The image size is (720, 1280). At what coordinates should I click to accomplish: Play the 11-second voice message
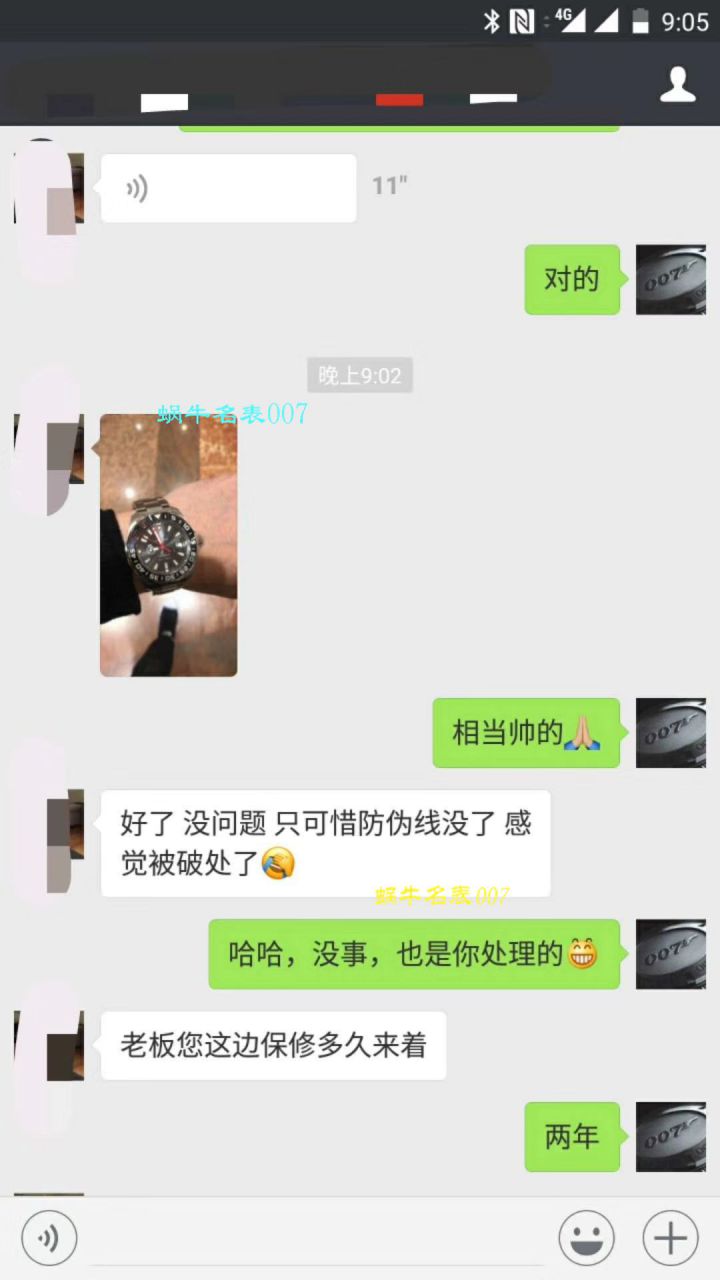coord(228,188)
